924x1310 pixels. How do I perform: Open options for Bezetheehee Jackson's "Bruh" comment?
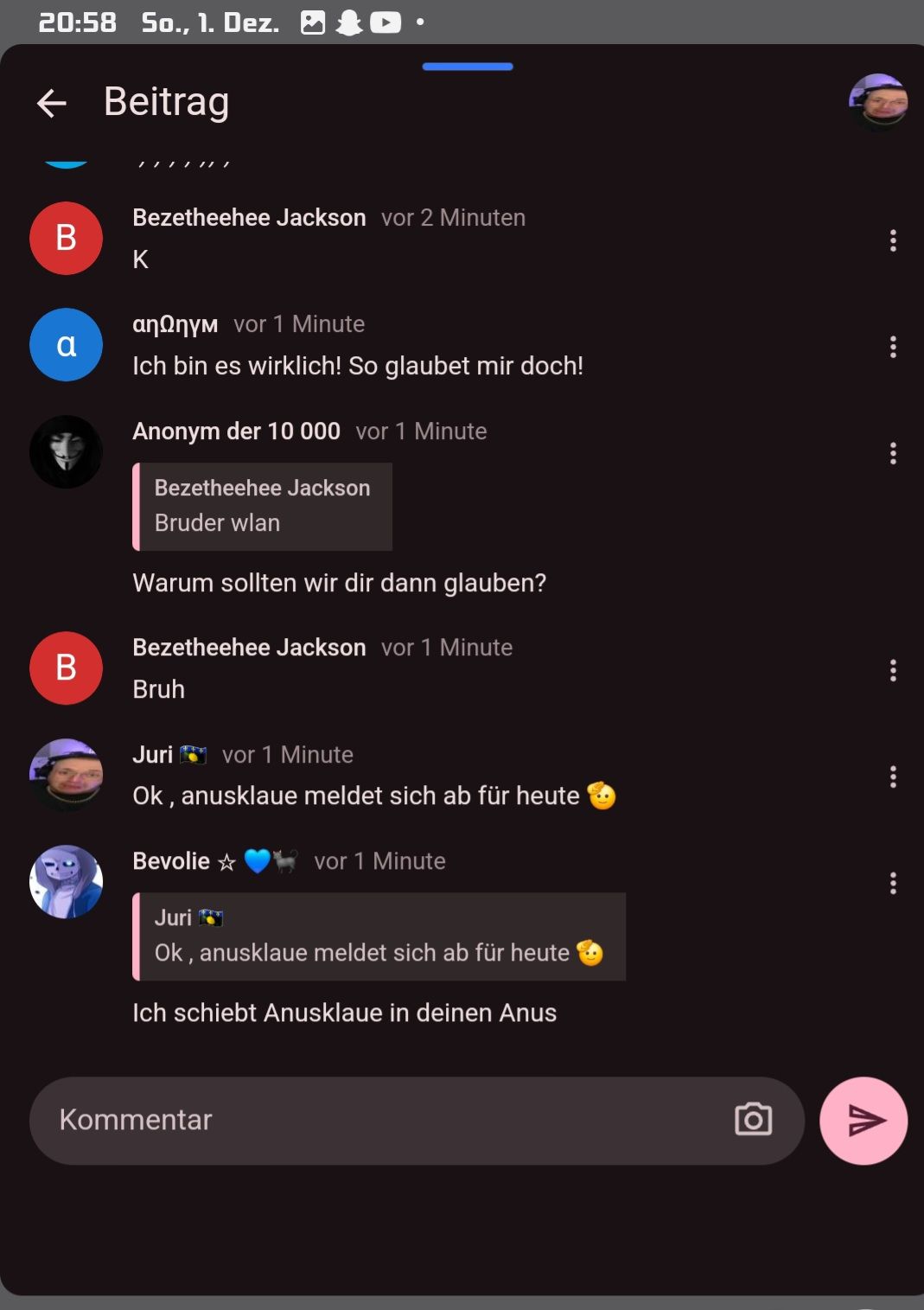coord(893,670)
